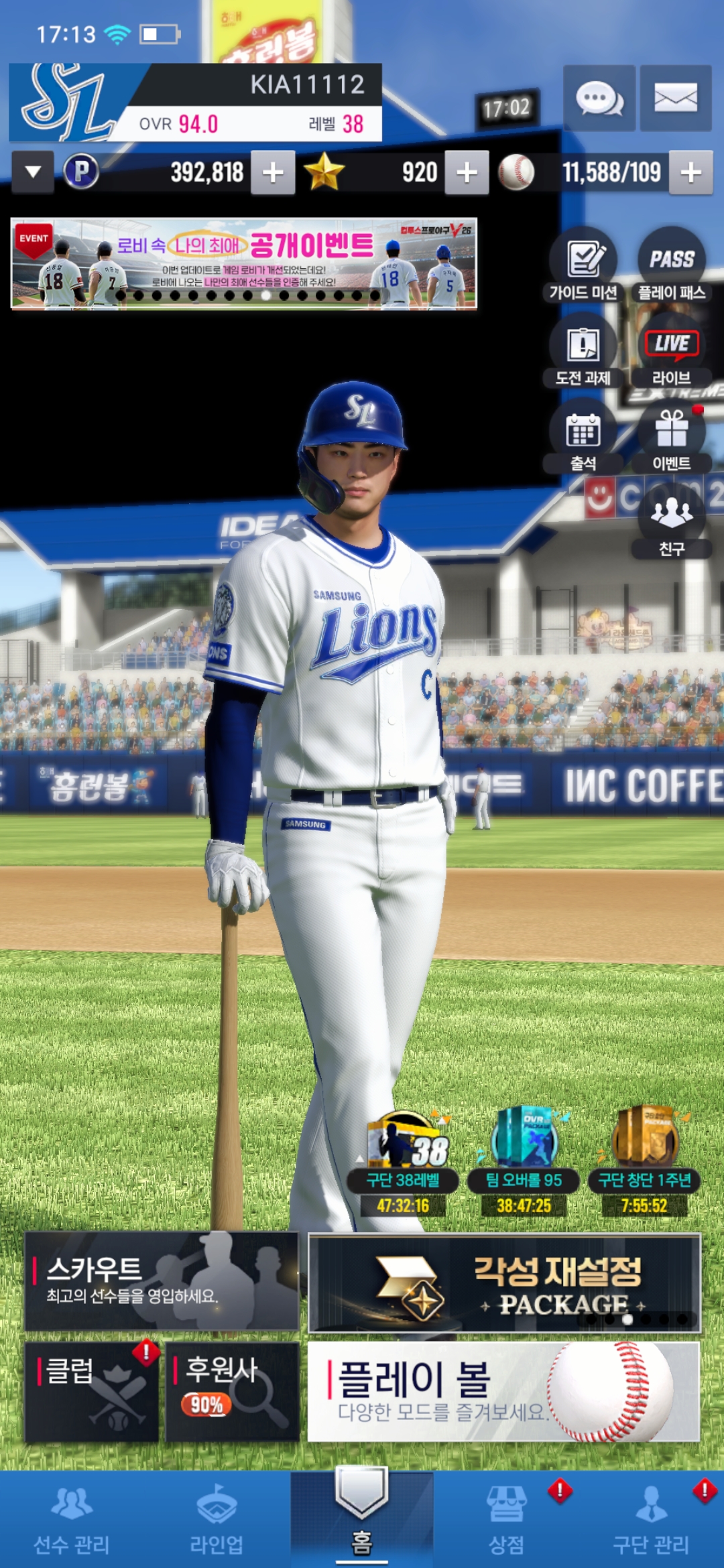Open the 구단 38레벨 package offer
The height and width of the screenshot is (1568, 724).
403,1163
